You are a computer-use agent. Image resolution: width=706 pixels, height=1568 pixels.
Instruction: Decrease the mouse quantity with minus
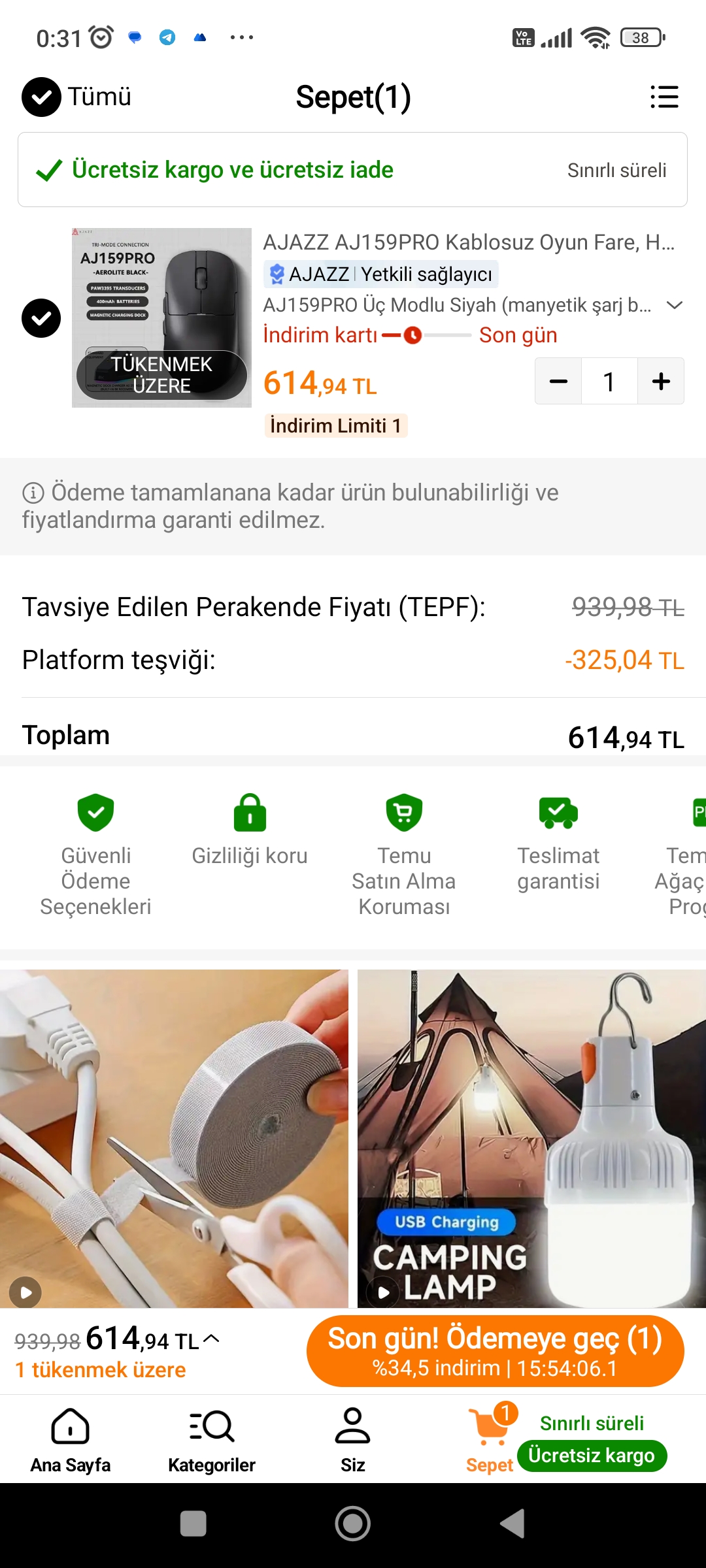558,382
